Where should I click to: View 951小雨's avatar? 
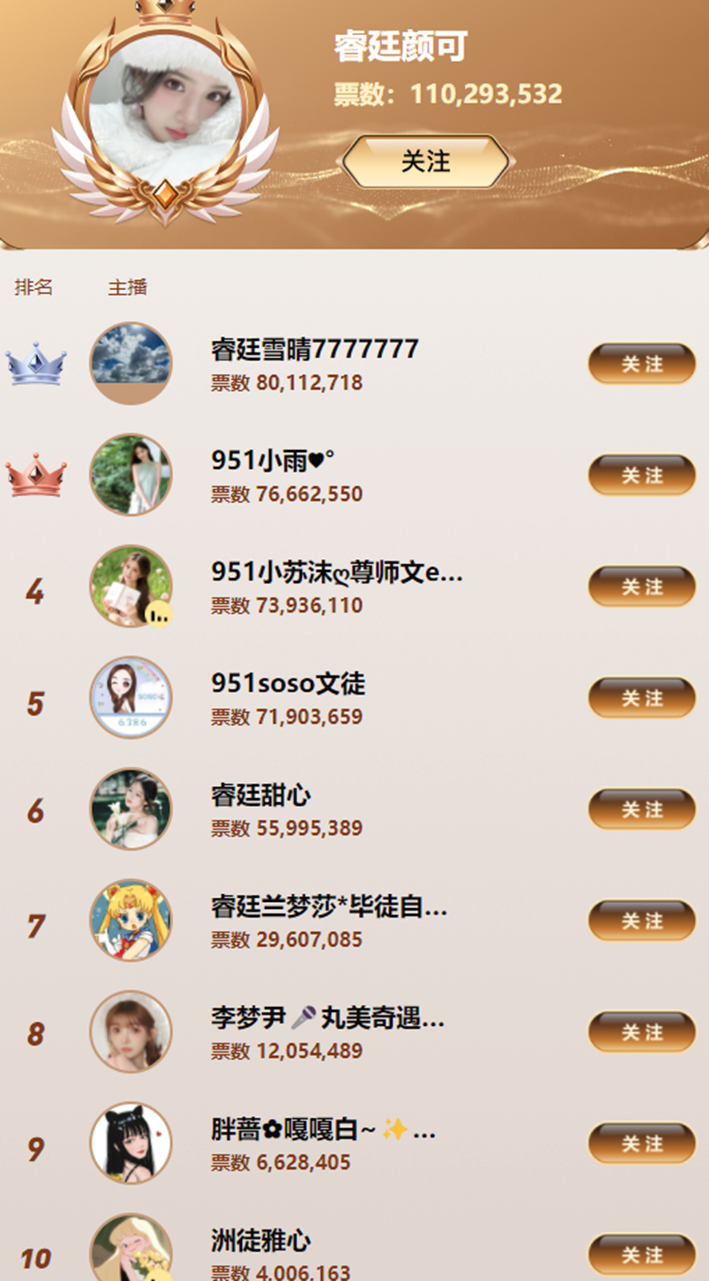pyautogui.click(x=131, y=474)
